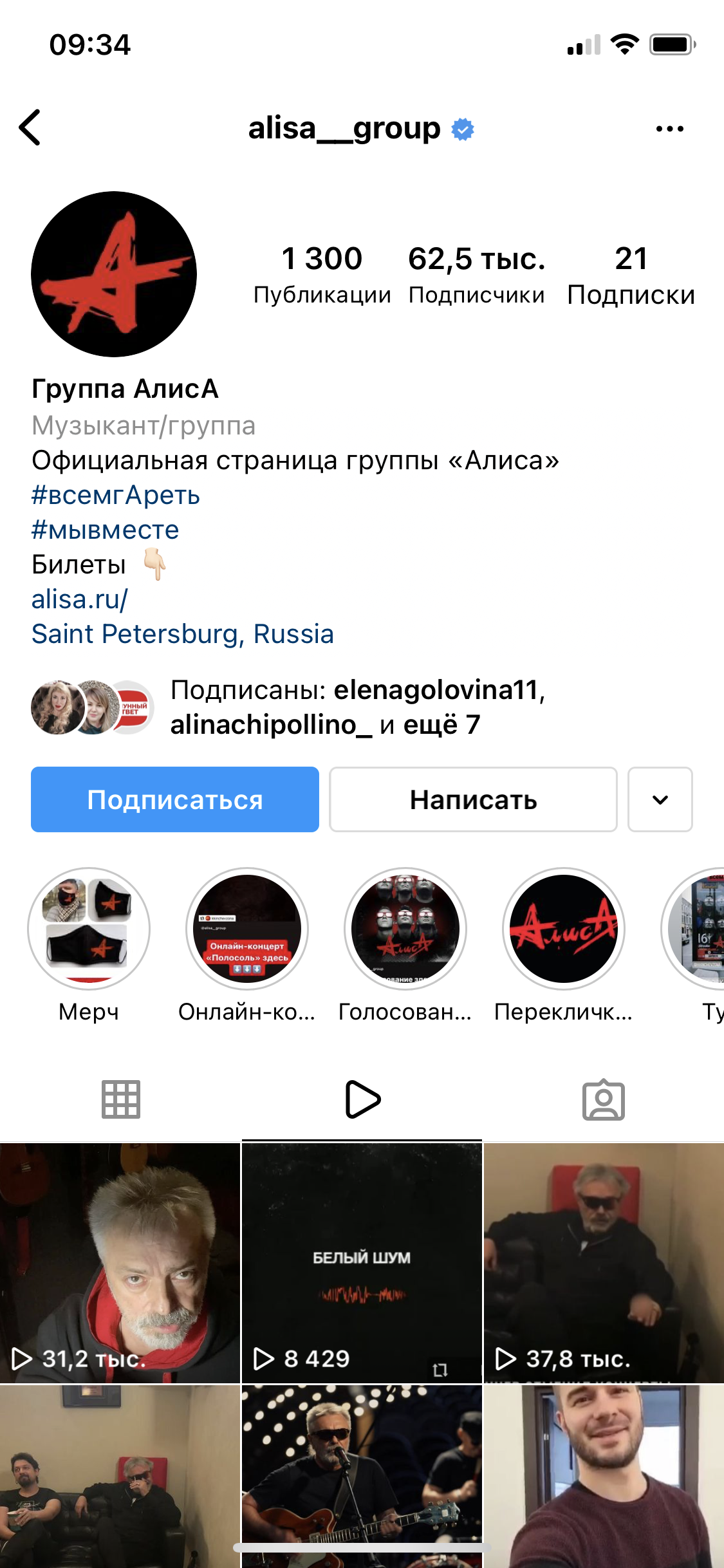This screenshot has width=724, height=1568.
Task: Tap the #всемгАреть hashtag
Action: (x=116, y=496)
